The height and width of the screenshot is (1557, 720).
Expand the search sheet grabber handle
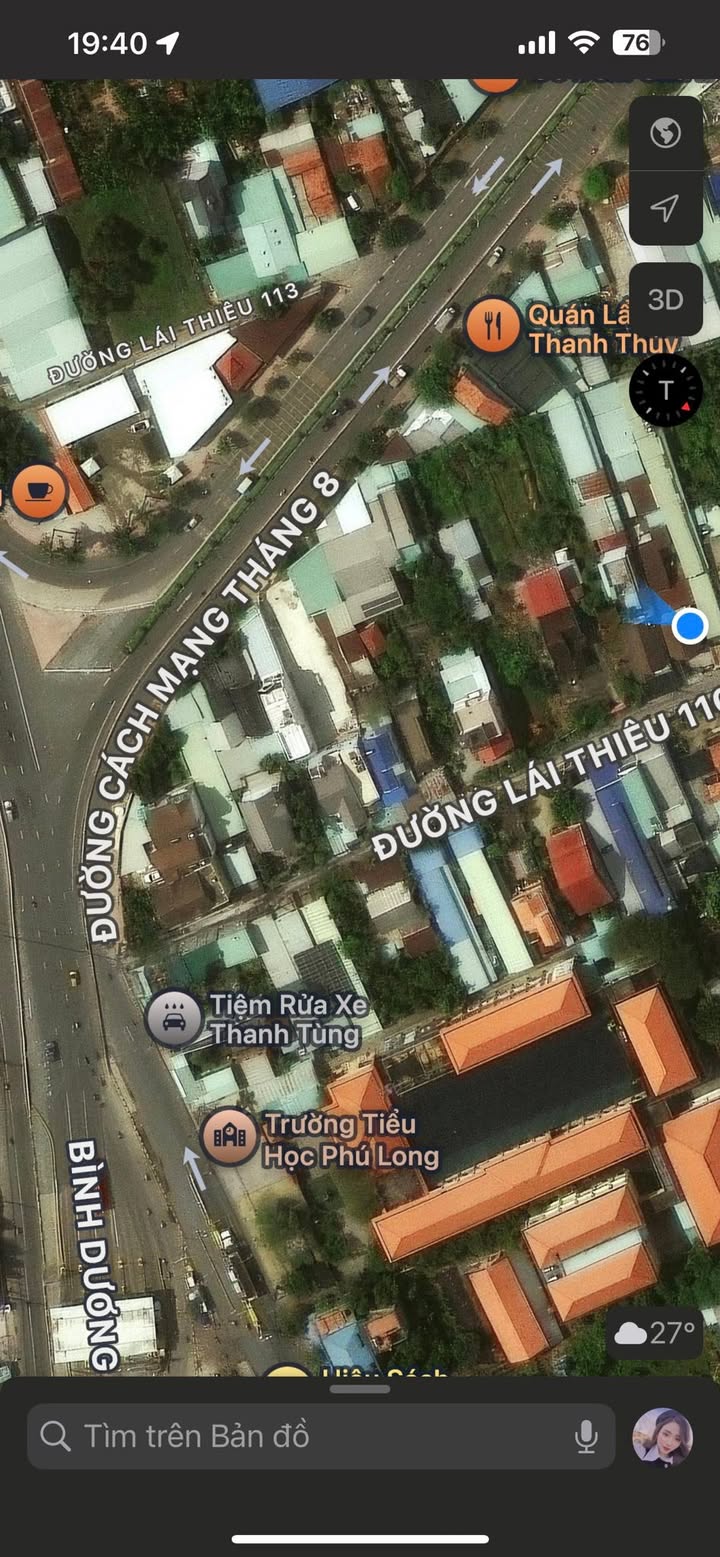click(x=360, y=1388)
